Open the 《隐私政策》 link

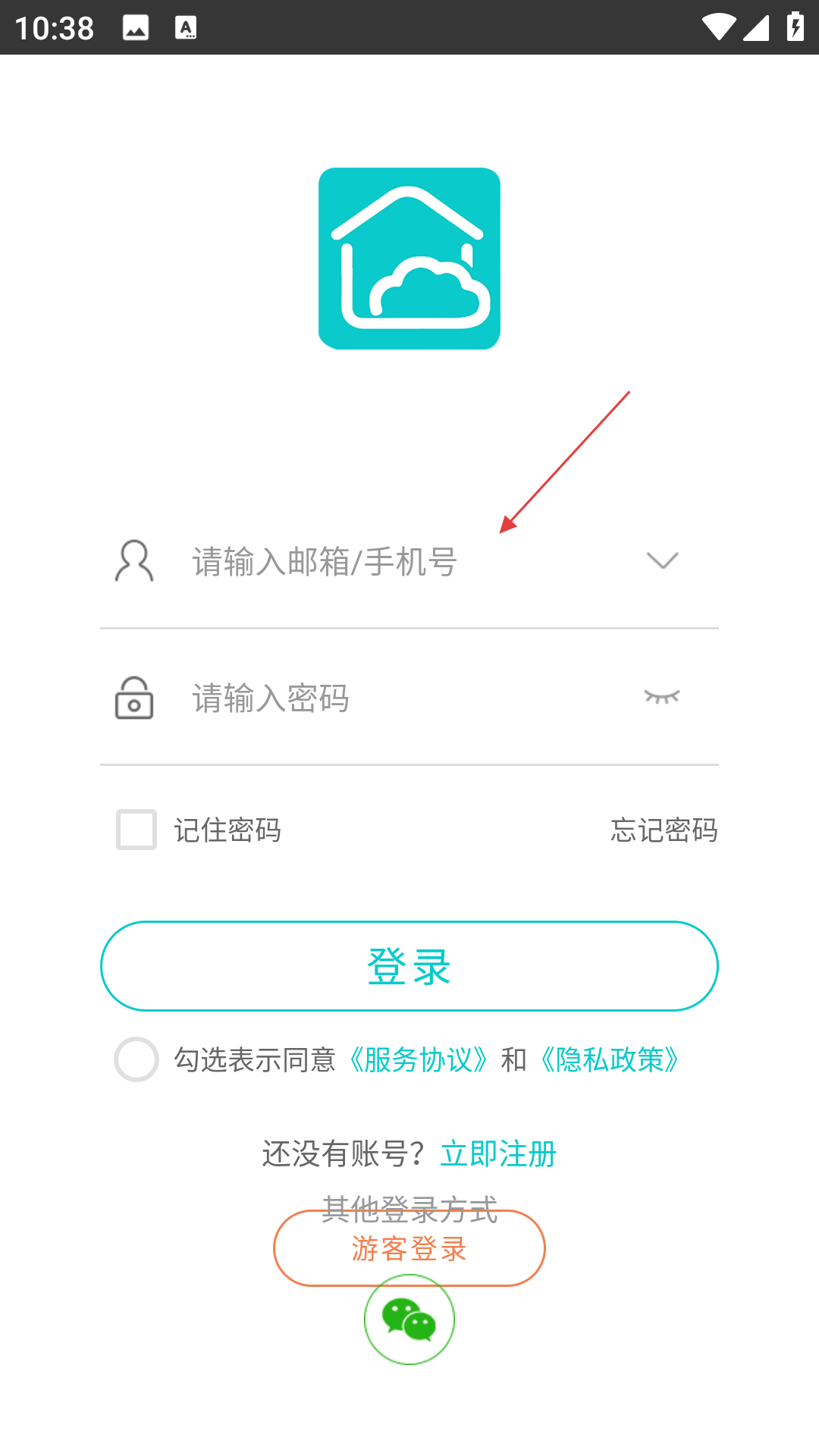(609, 1060)
